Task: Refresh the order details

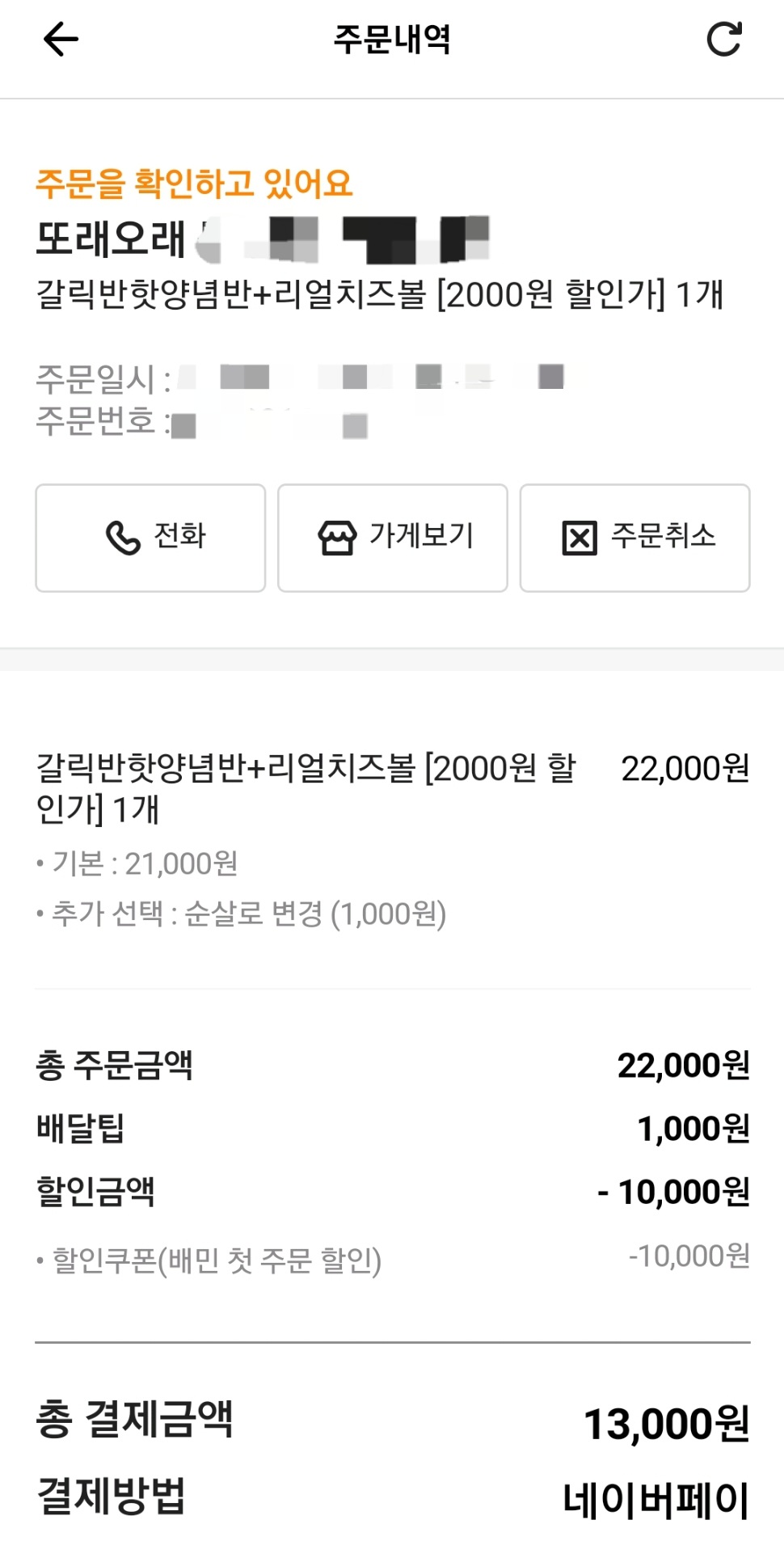Action: (x=723, y=39)
